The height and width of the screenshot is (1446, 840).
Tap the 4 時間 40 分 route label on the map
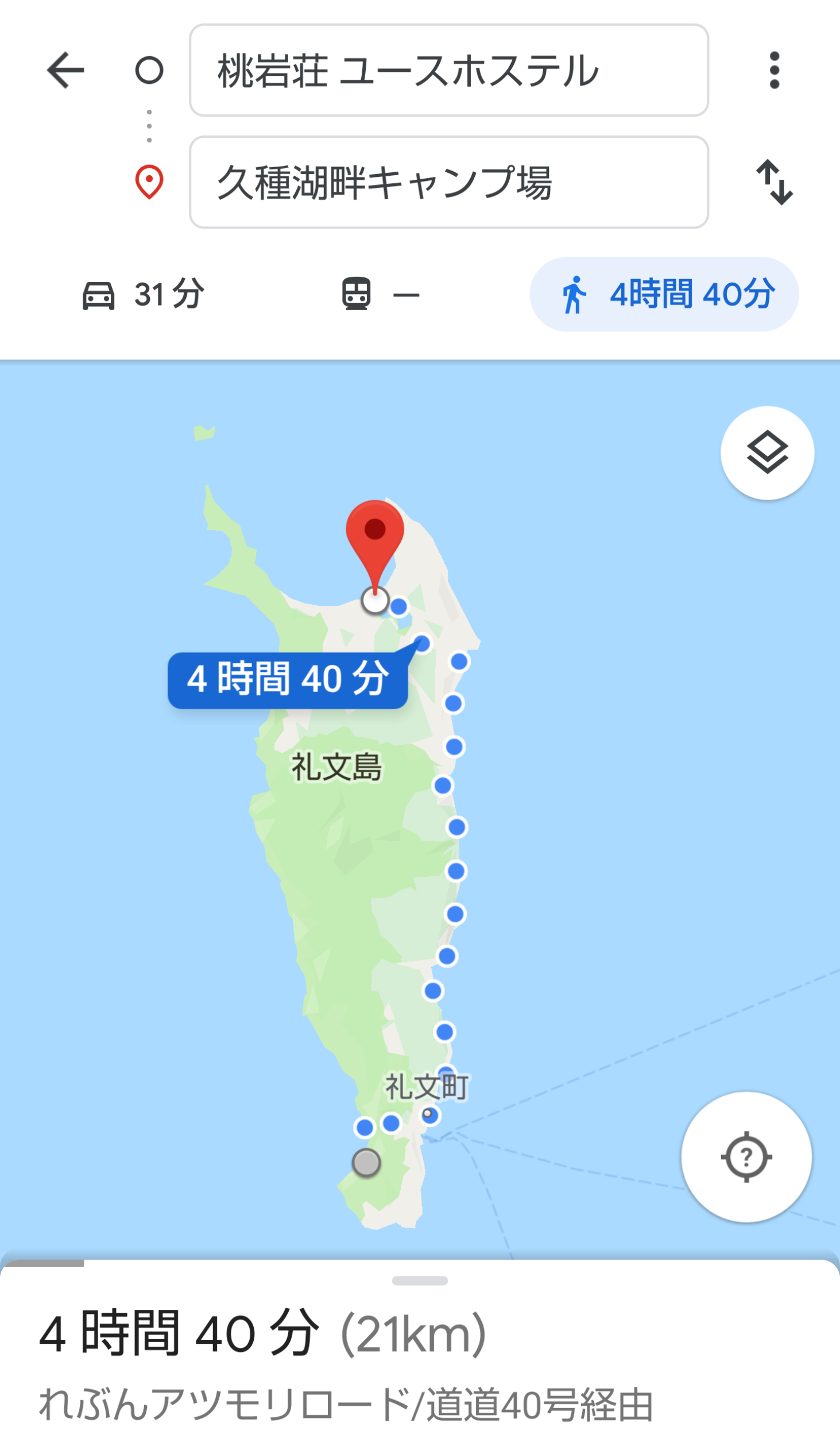(288, 679)
